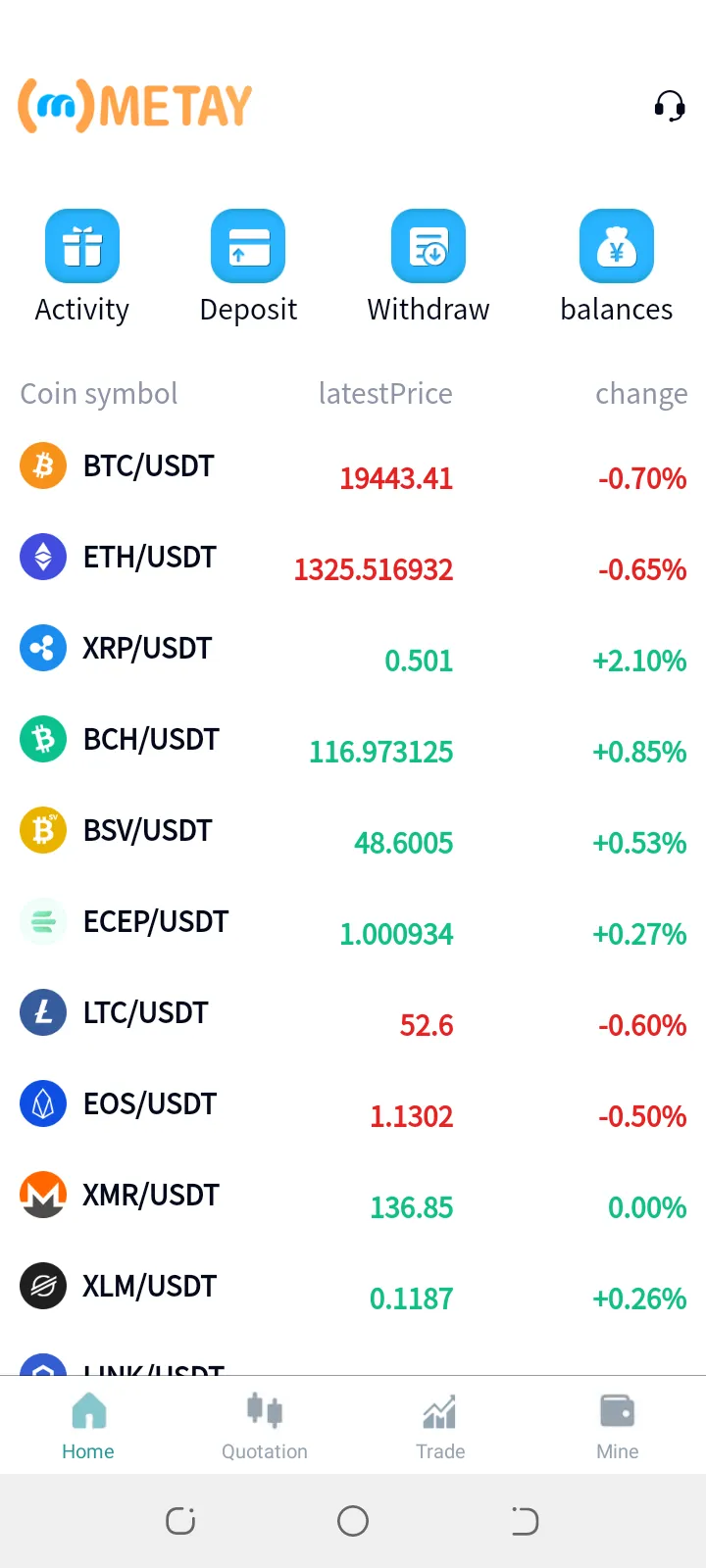The height and width of the screenshot is (1568, 706).
Task: Open the Activity shortcut
Action: [x=82, y=266]
